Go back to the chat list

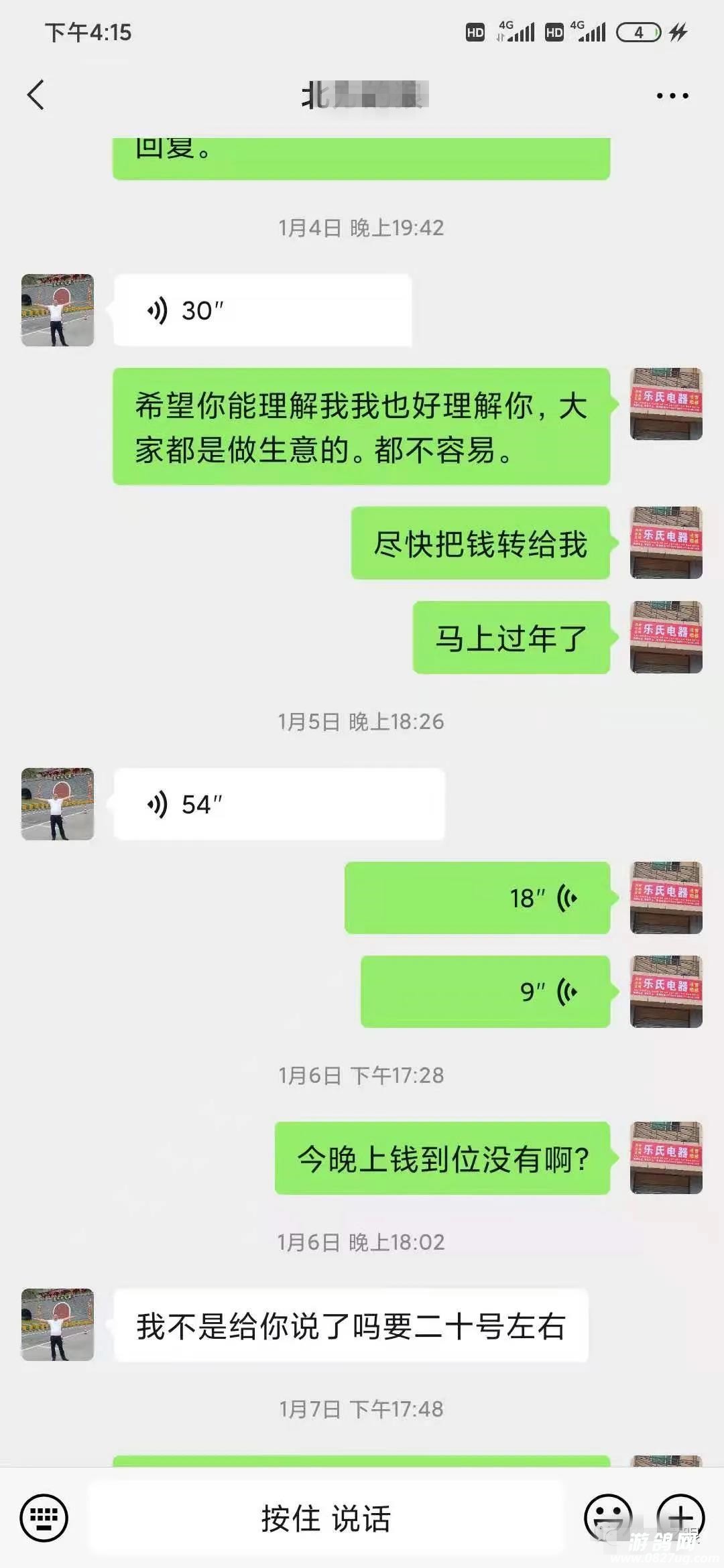36,94
